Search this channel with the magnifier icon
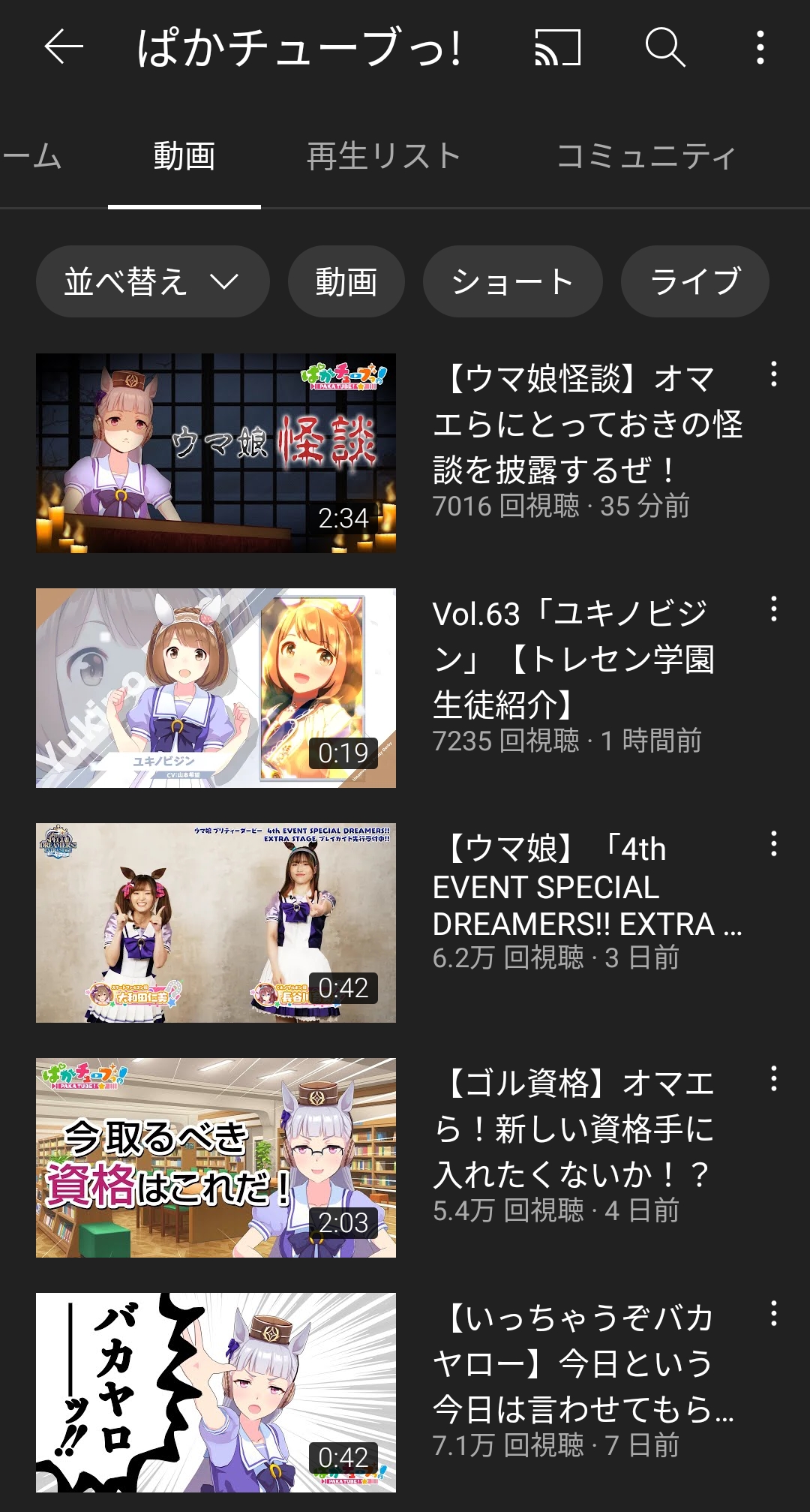 coord(665,48)
